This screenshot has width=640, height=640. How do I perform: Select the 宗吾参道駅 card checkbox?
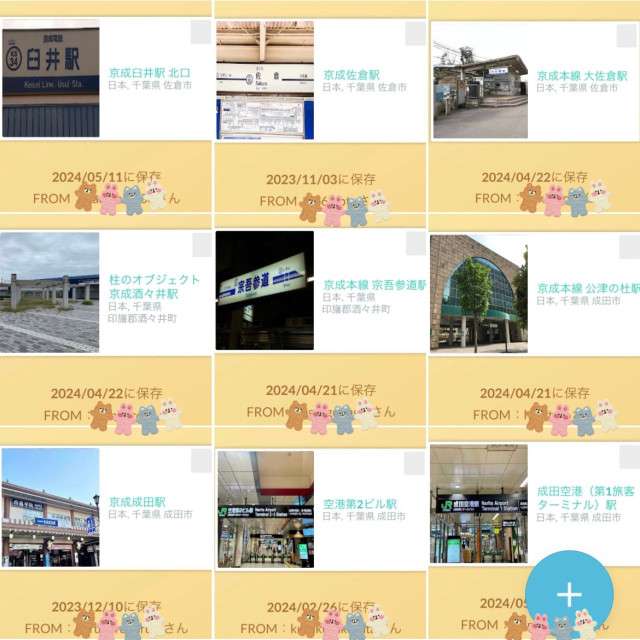click(x=415, y=246)
